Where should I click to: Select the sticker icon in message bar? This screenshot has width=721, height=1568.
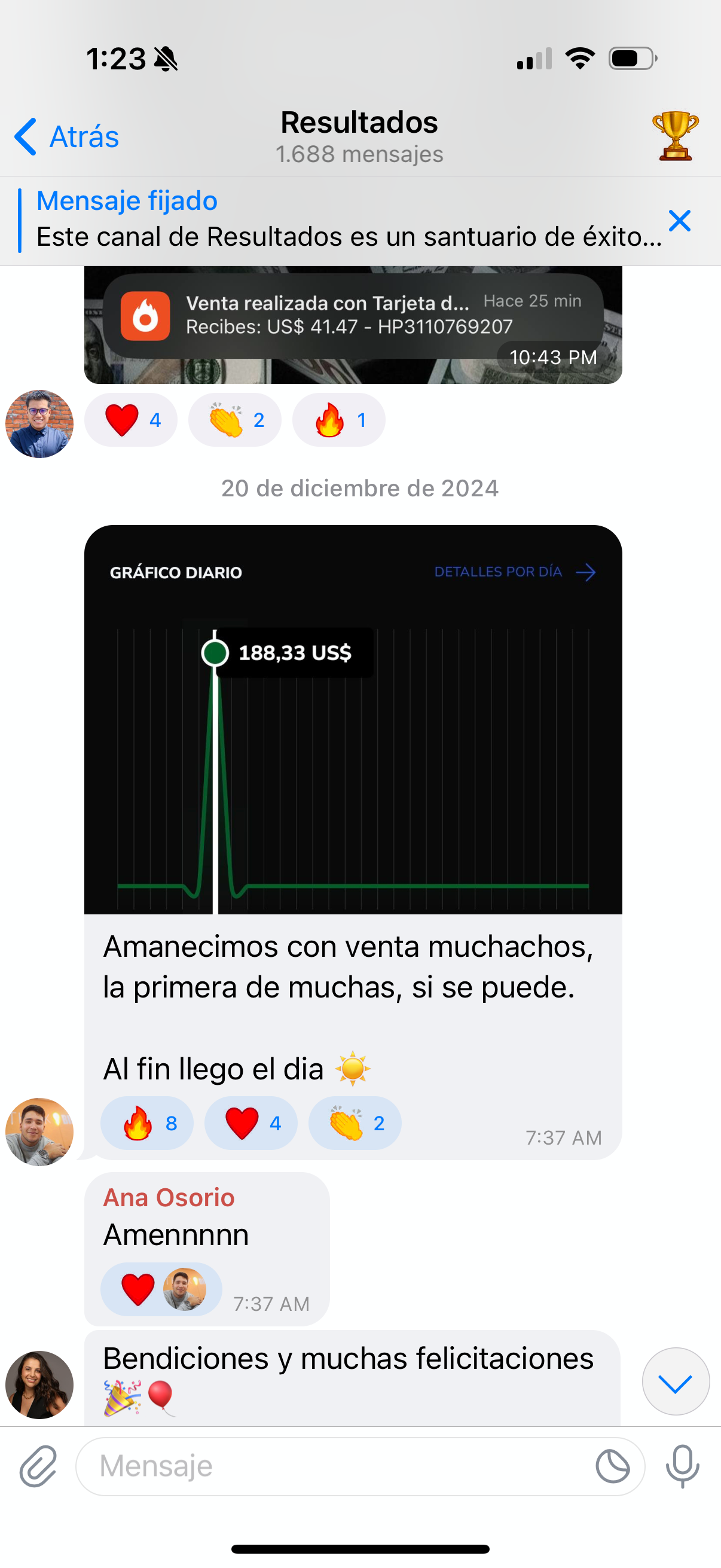[x=613, y=1467]
